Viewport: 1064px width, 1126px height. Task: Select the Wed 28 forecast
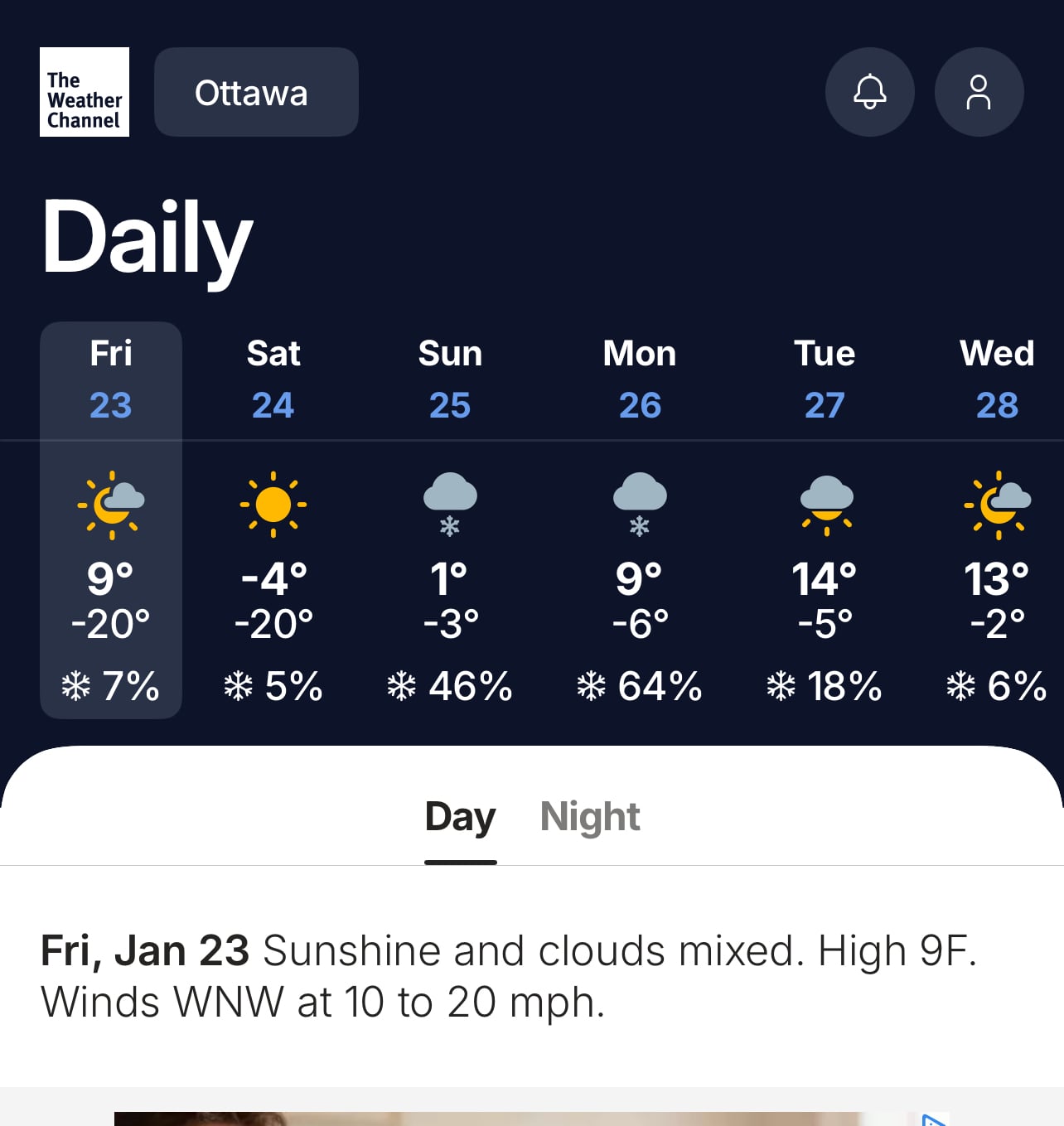[997, 520]
